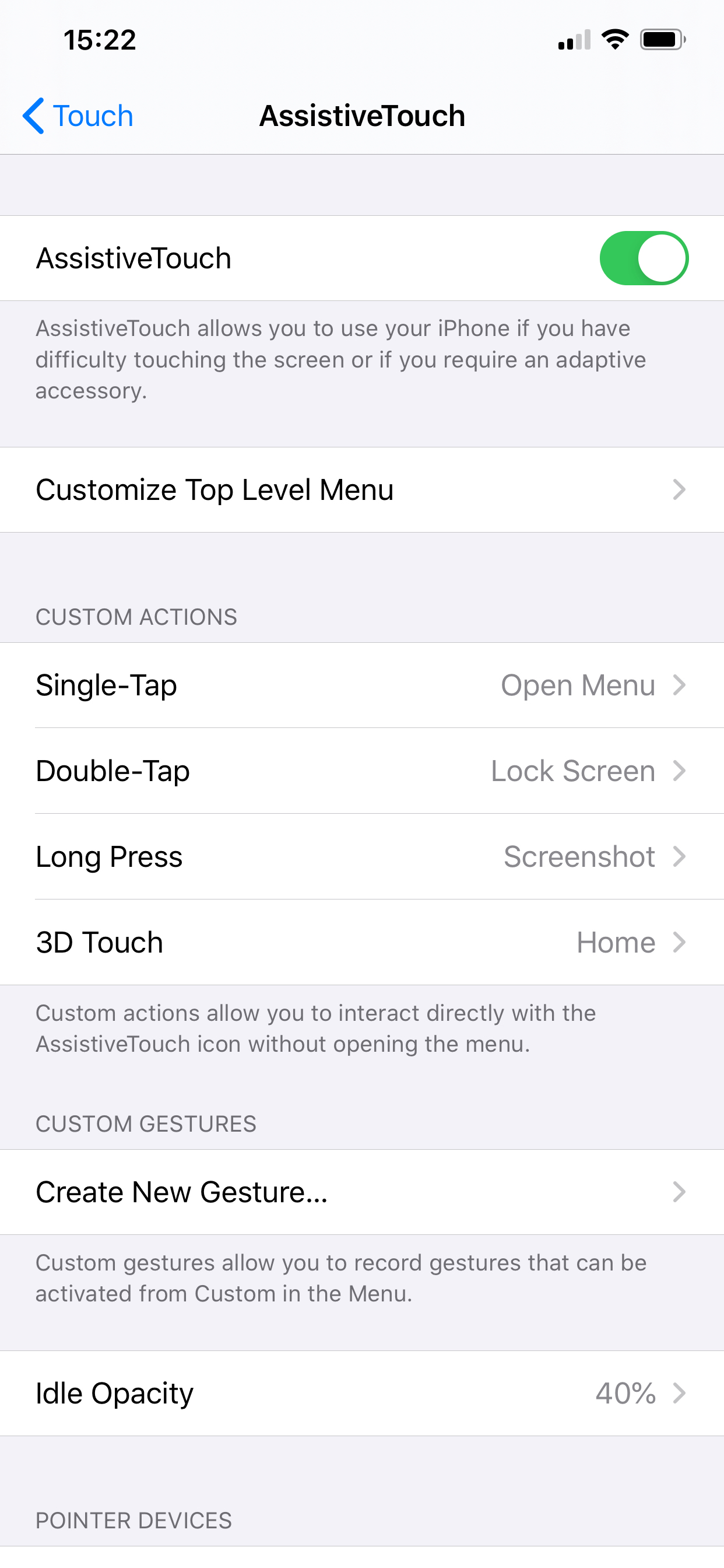Screen dimensions: 724x1568
Task: Change the Single-Tap custom action
Action: 361,685
